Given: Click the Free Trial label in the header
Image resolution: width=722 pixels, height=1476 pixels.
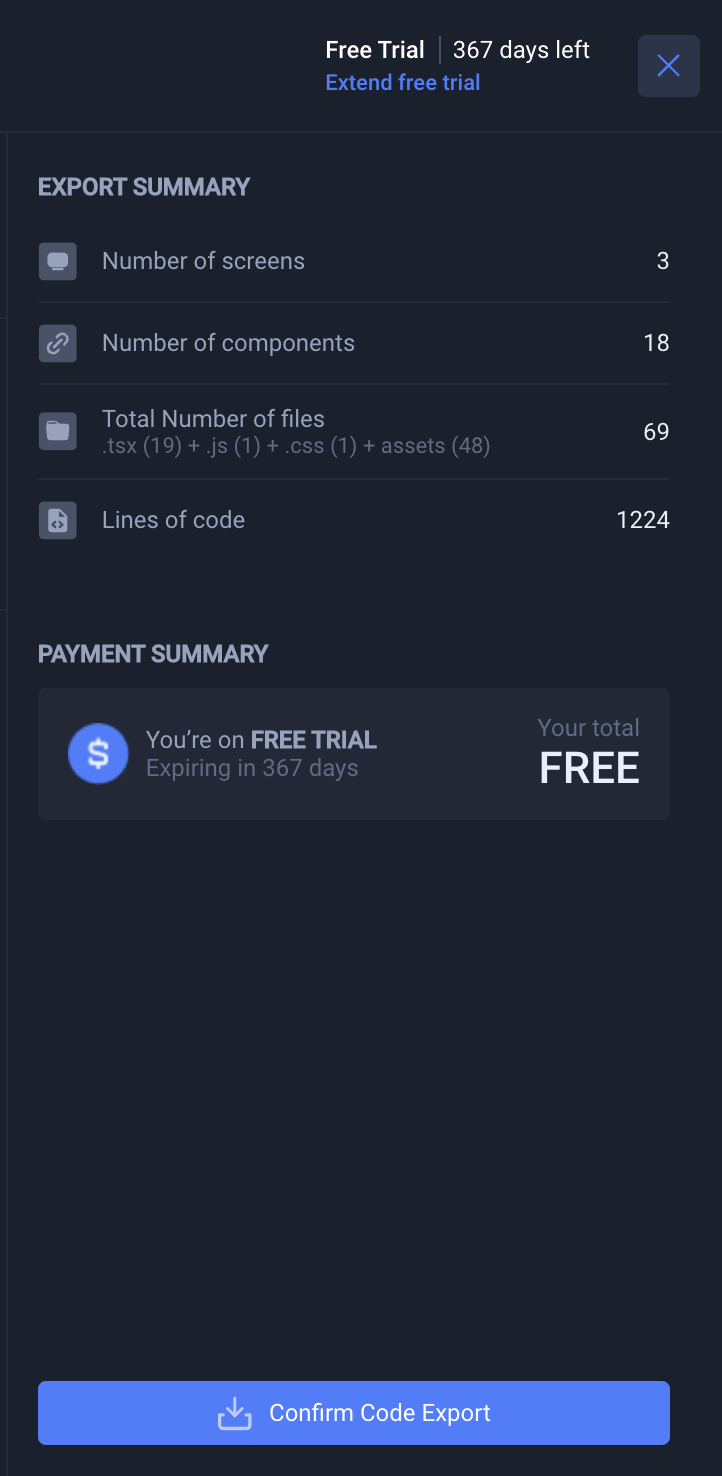Looking at the screenshot, I should point(375,49).
